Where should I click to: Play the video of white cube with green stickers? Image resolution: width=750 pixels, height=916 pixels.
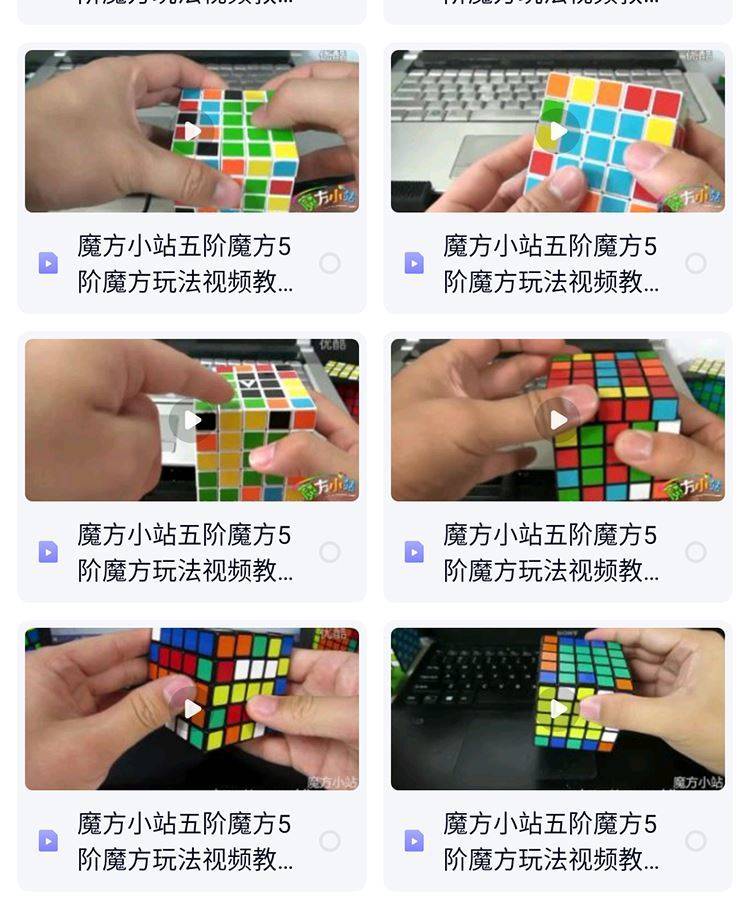[192, 131]
